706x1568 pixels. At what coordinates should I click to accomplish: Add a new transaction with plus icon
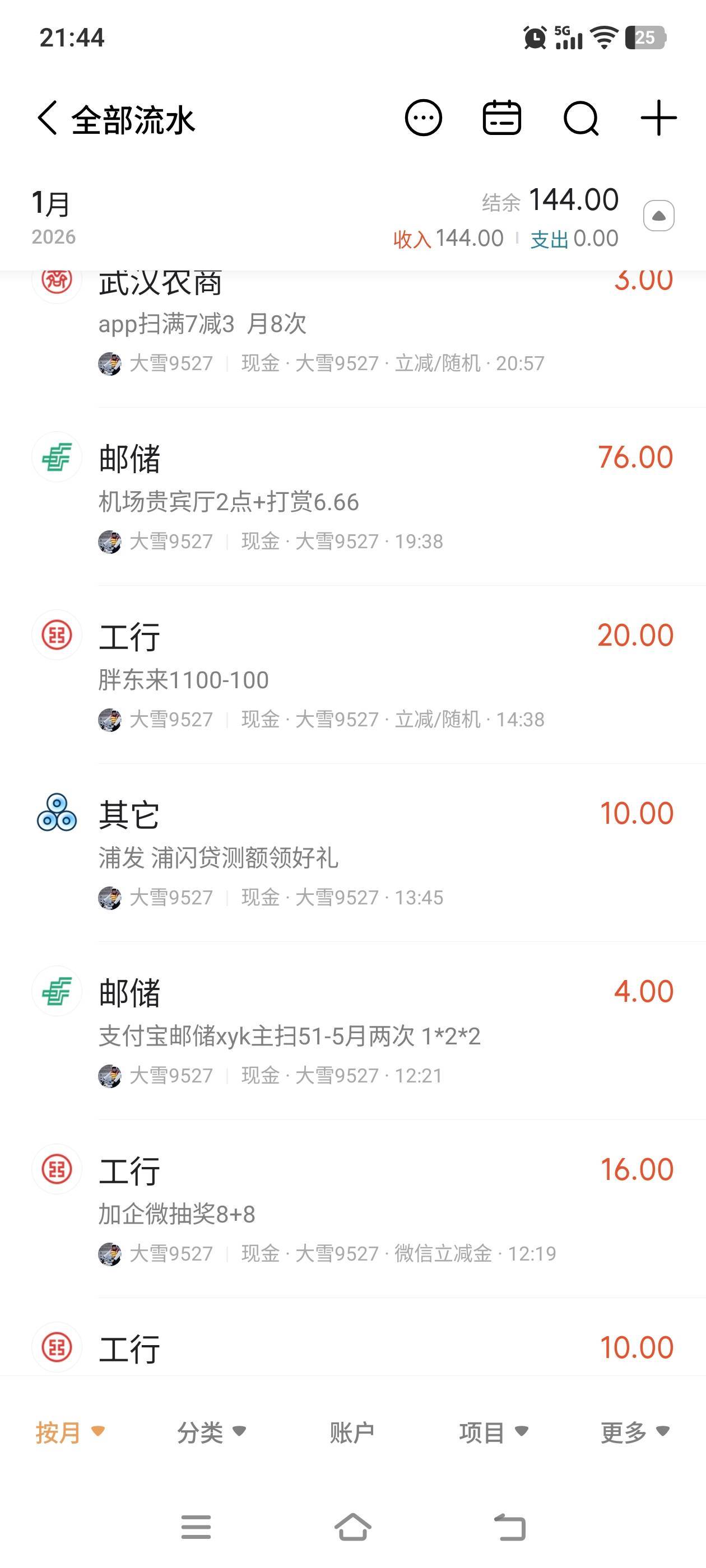tap(658, 118)
